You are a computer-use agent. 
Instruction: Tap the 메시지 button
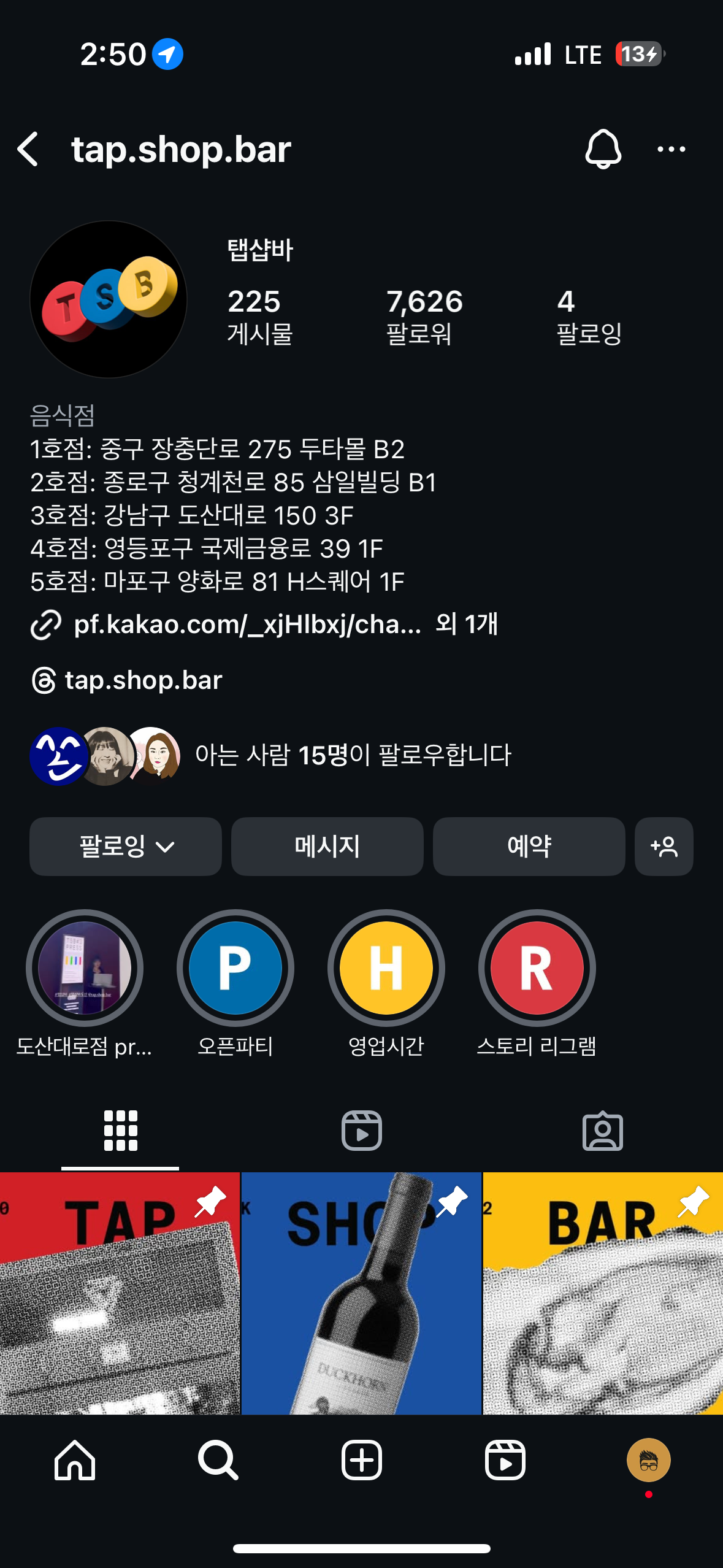[327, 847]
